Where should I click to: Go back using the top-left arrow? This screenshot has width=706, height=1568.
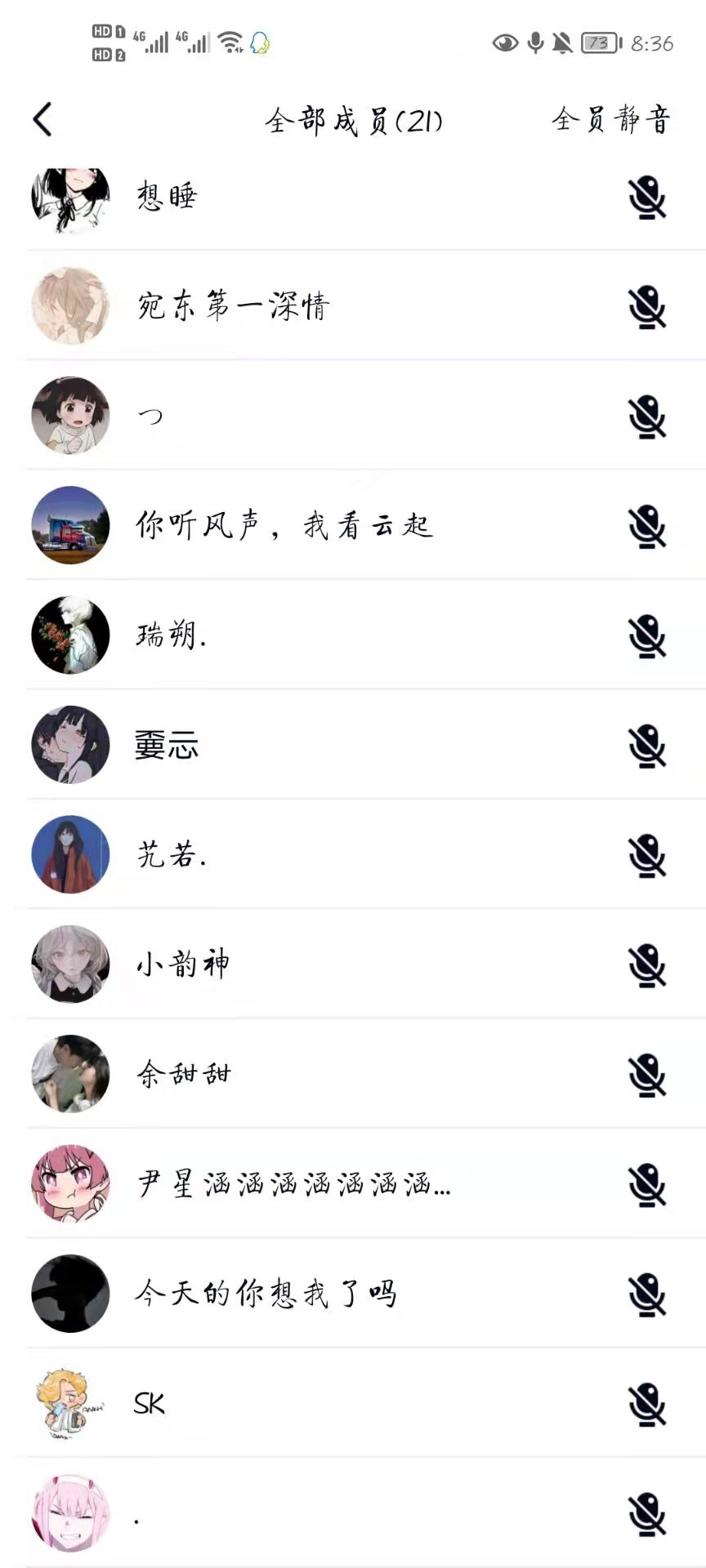coord(42,119)
